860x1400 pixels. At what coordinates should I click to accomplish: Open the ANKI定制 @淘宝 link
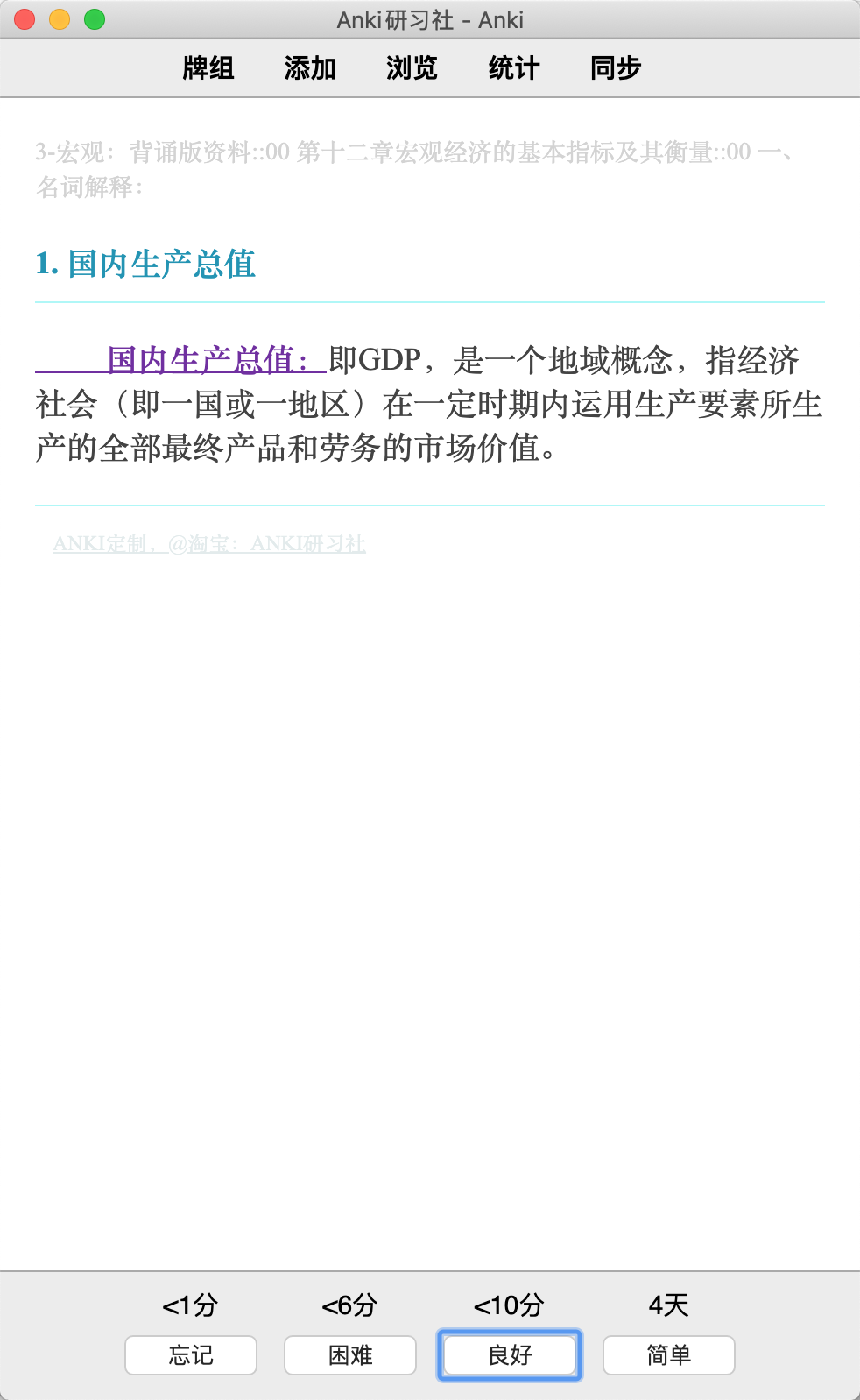(209, 544)
